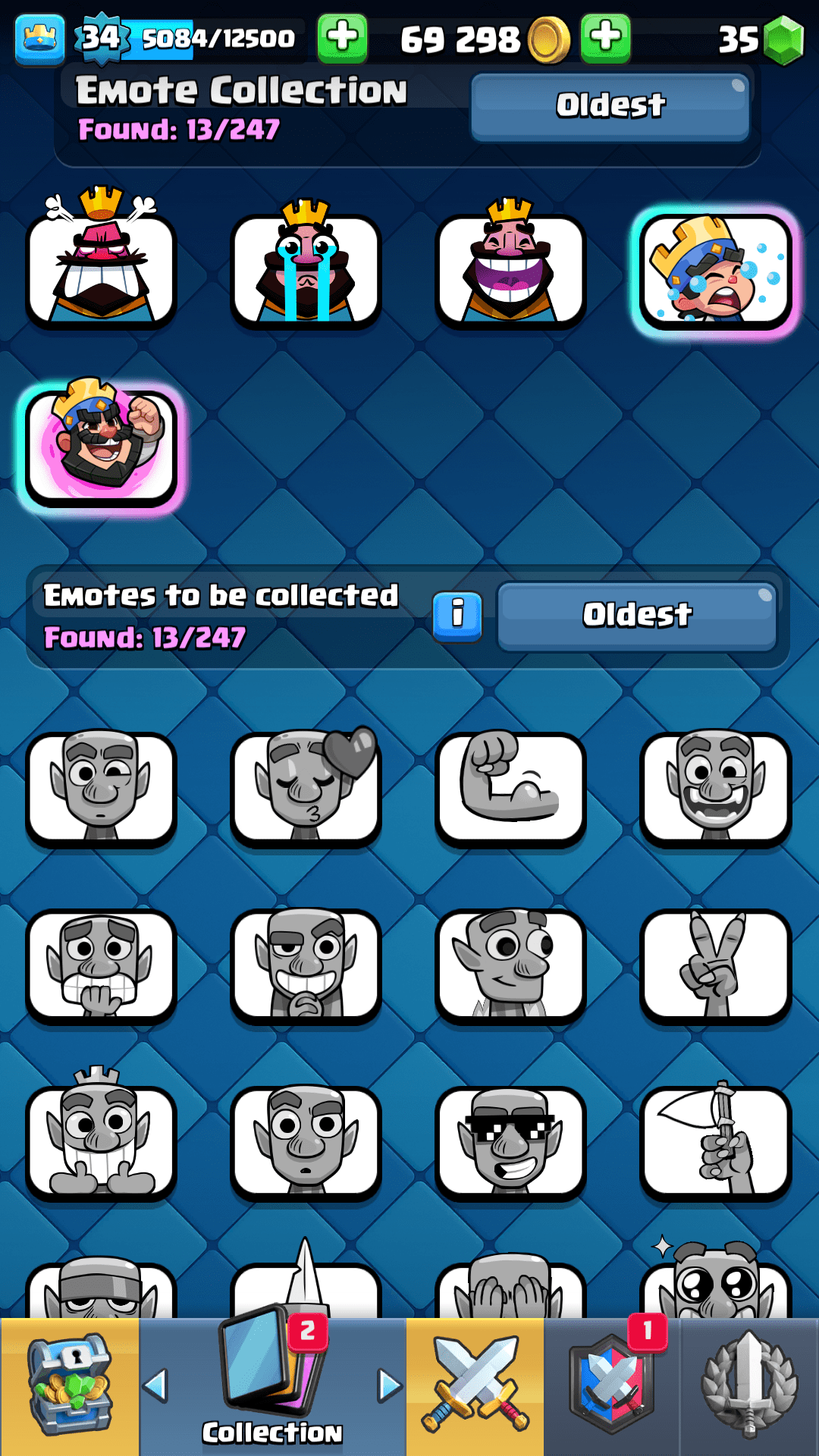Go to the battle crossed swords tab
This screenshot has height=1456, width=819.
coord(475,1386)
